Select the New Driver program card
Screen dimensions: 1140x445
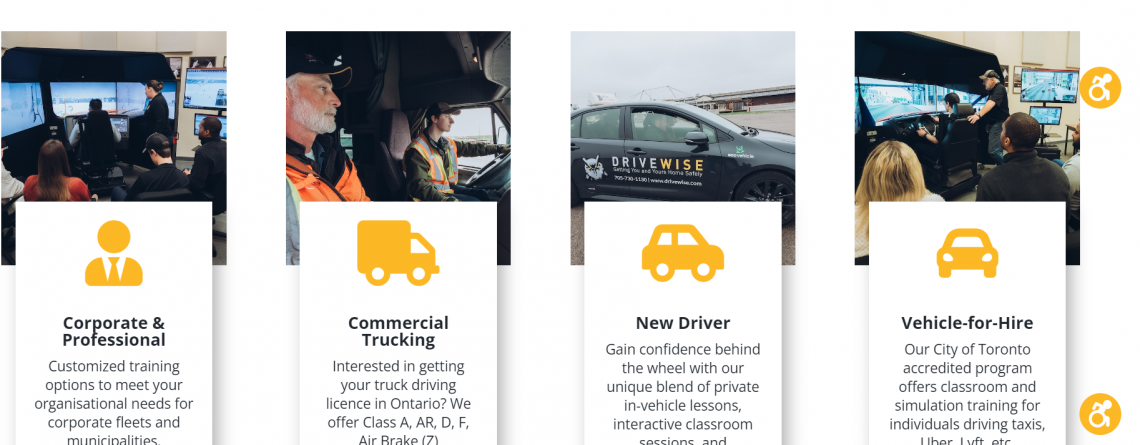[683, 323]
